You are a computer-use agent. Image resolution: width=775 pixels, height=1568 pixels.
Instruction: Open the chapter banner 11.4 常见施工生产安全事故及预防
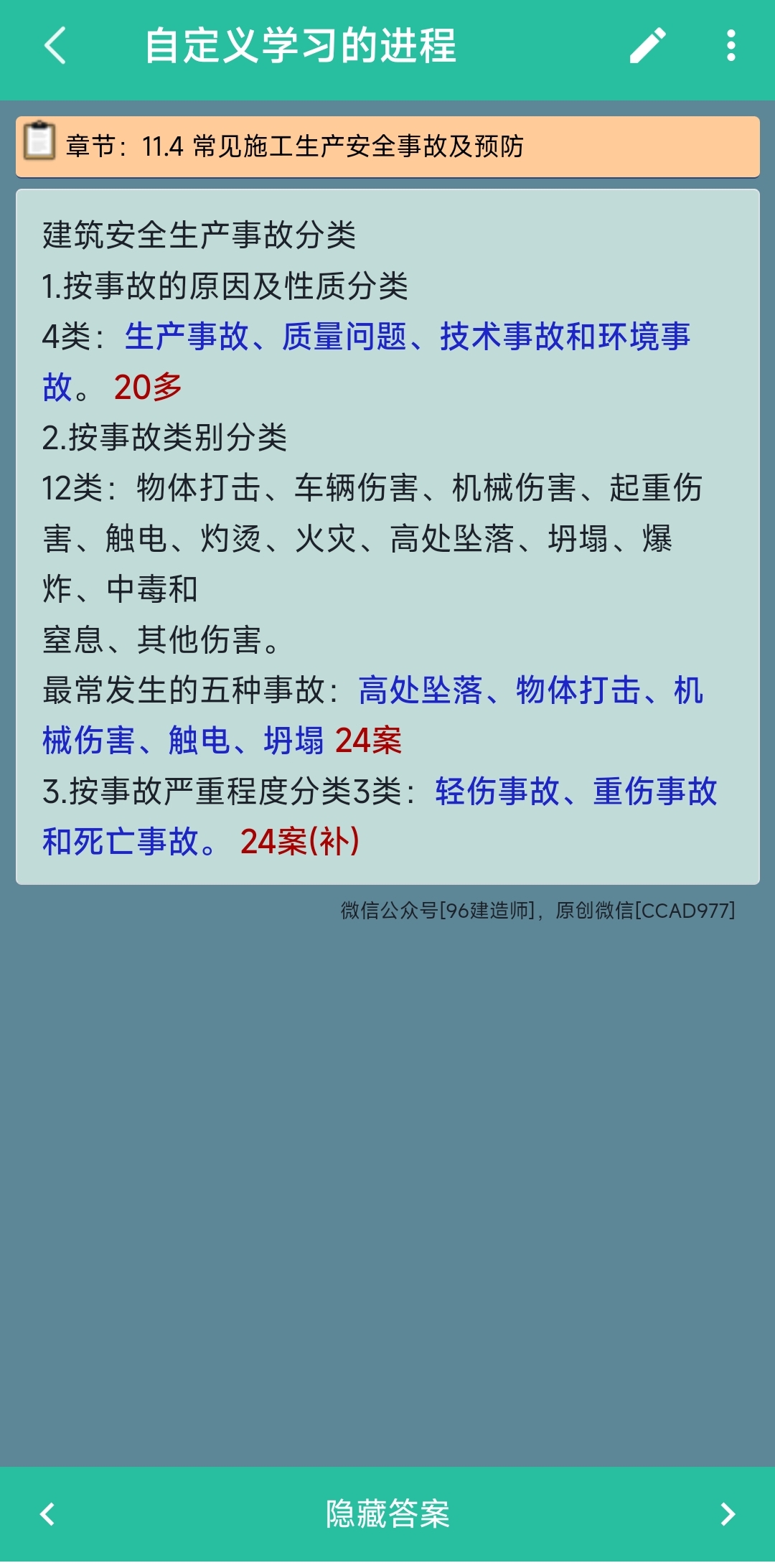coord(387,146)
